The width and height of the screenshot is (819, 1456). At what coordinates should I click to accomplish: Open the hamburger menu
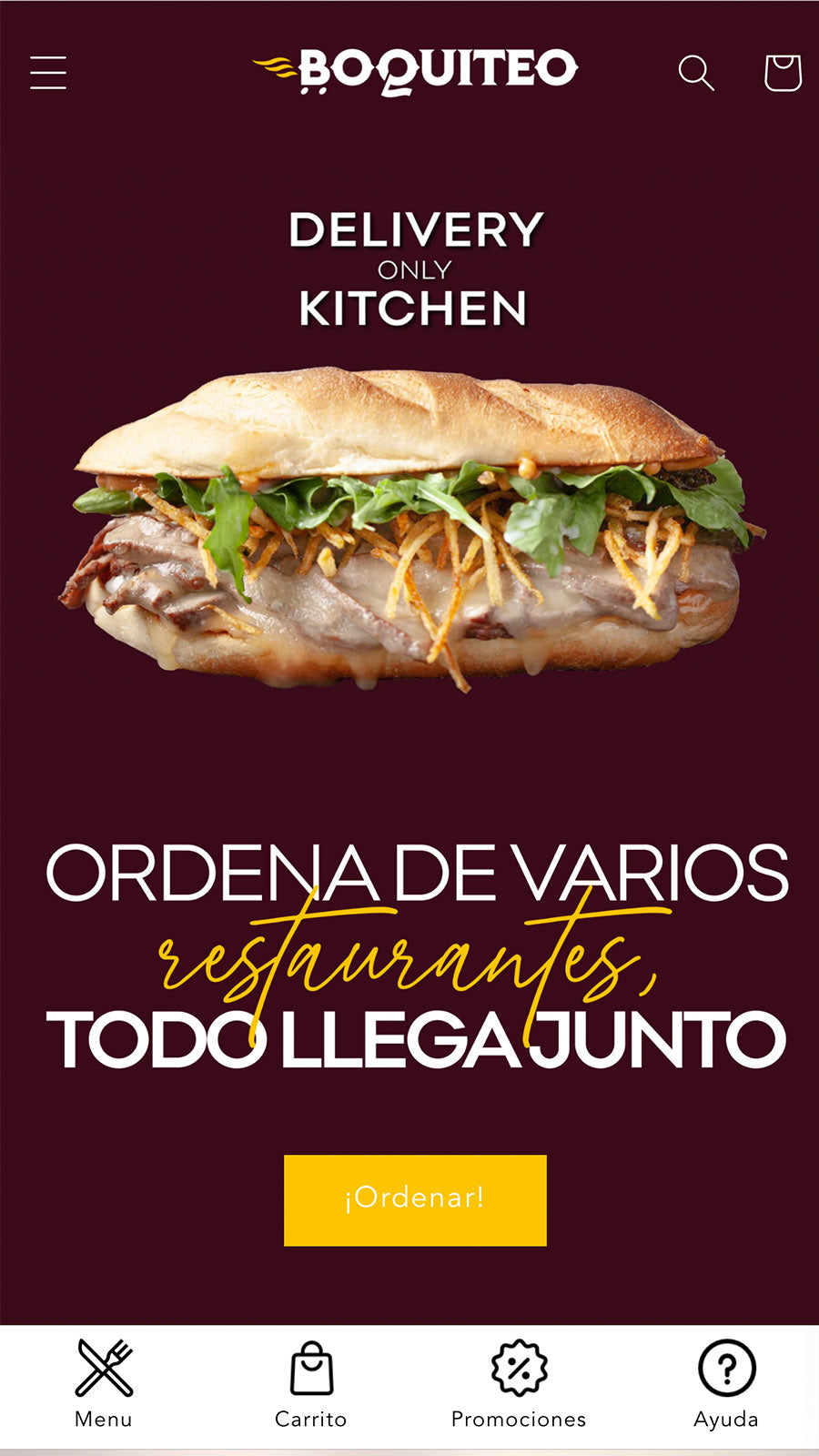click(48, 73)
